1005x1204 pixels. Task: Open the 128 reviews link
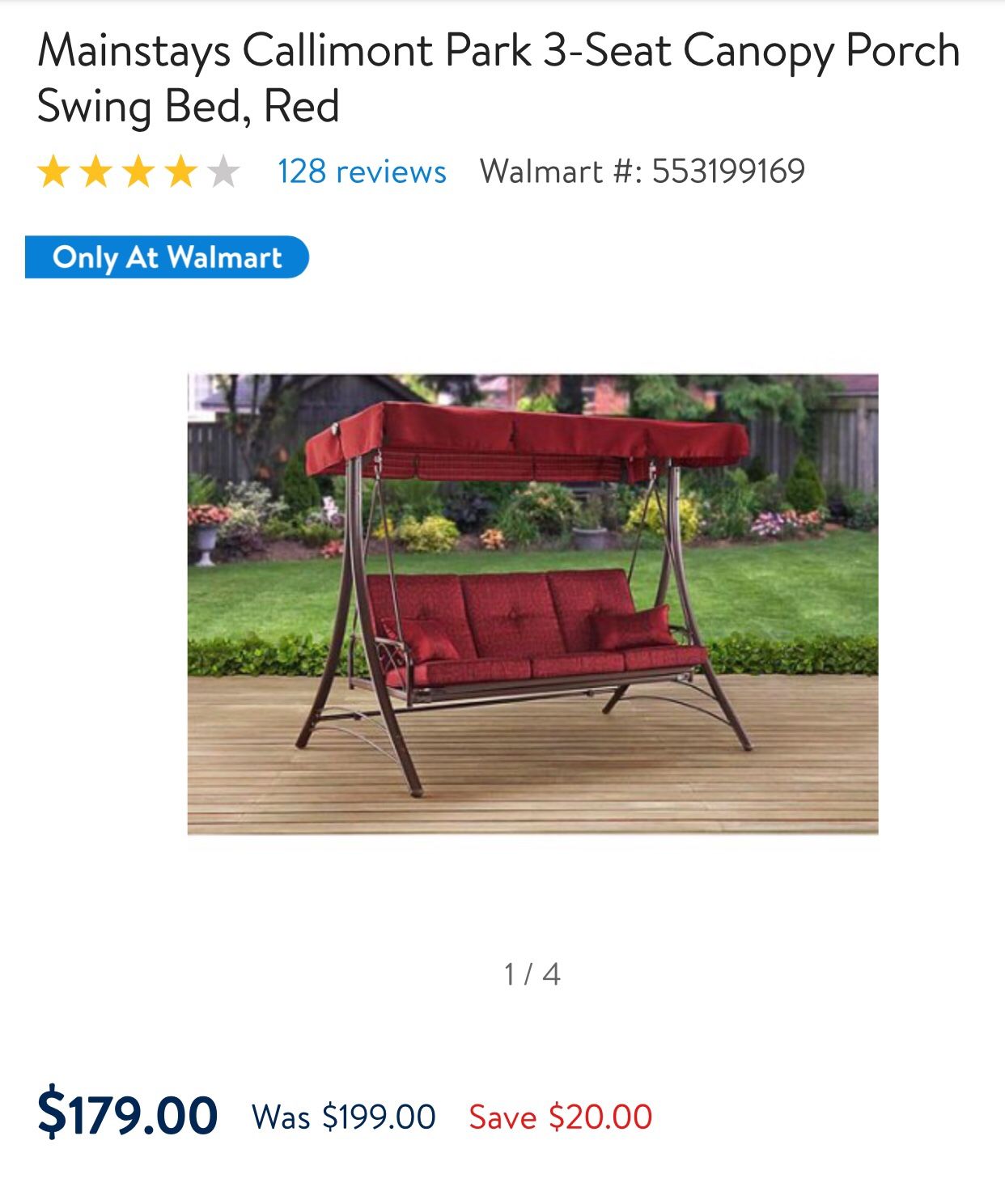[361, 172]
